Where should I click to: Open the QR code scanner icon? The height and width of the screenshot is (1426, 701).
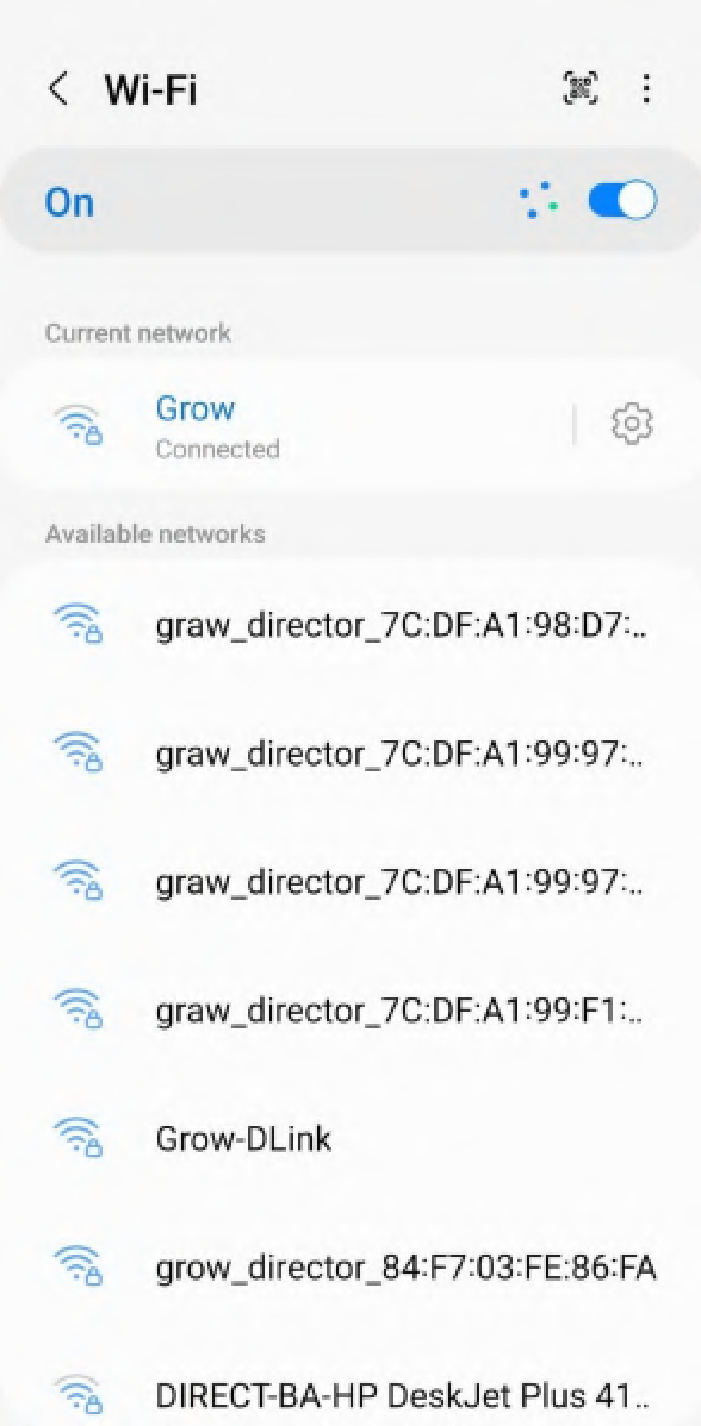[x=582, y=89]
